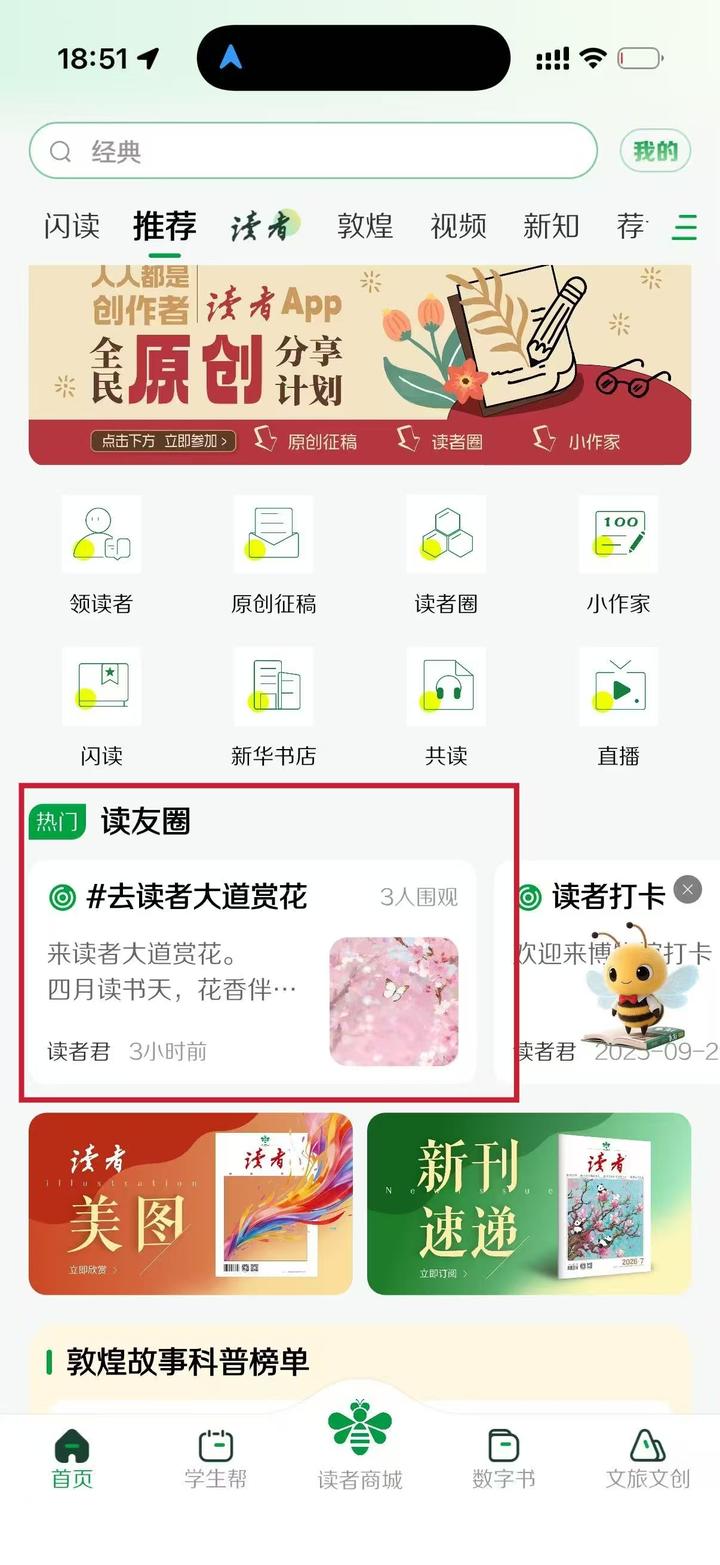Viewport: 720px width, 1565px height.
Task: Select the 新知 tab
Action: point(551,226)
